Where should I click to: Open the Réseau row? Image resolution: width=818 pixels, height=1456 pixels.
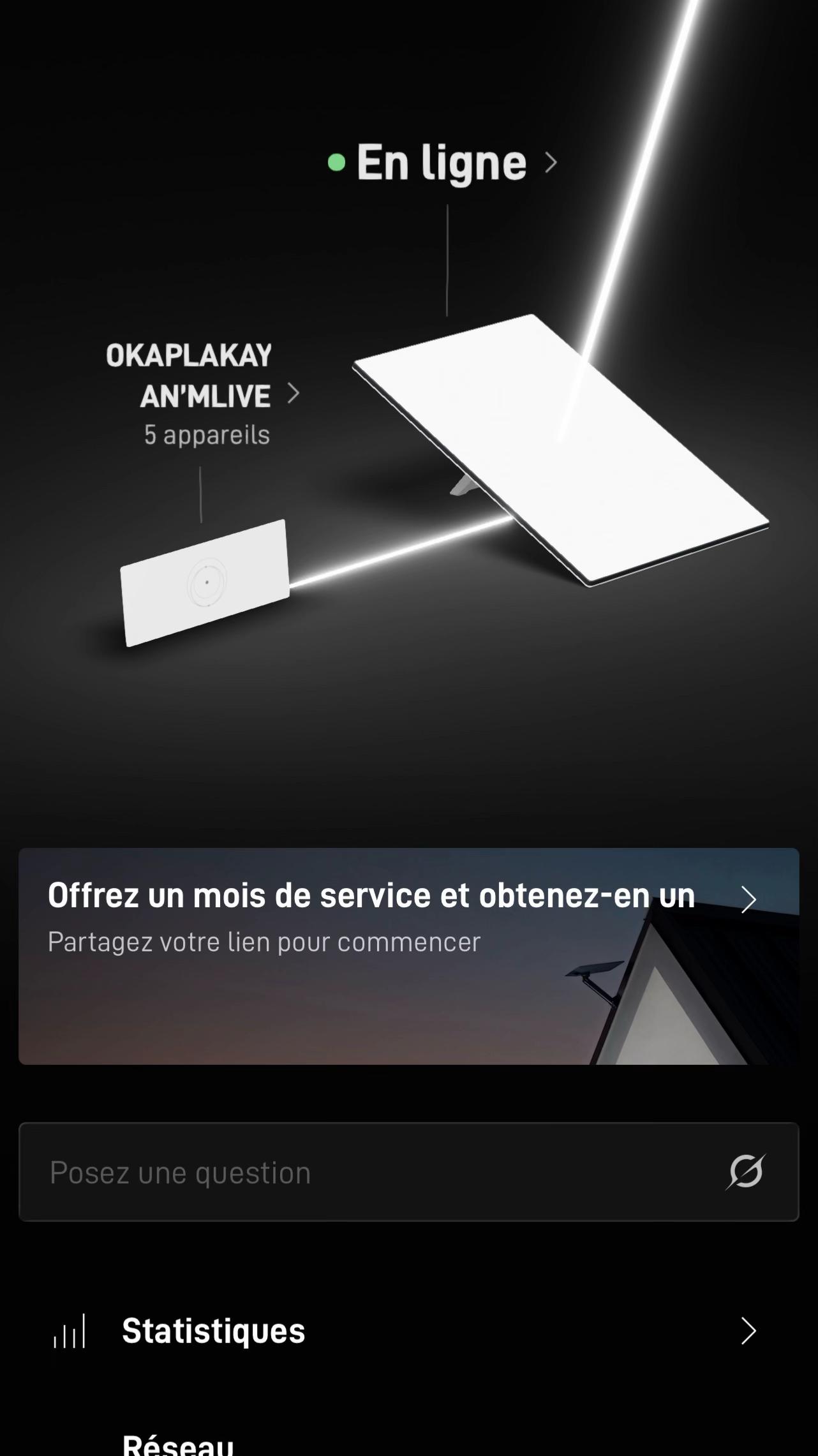[x=408, y=1441]
